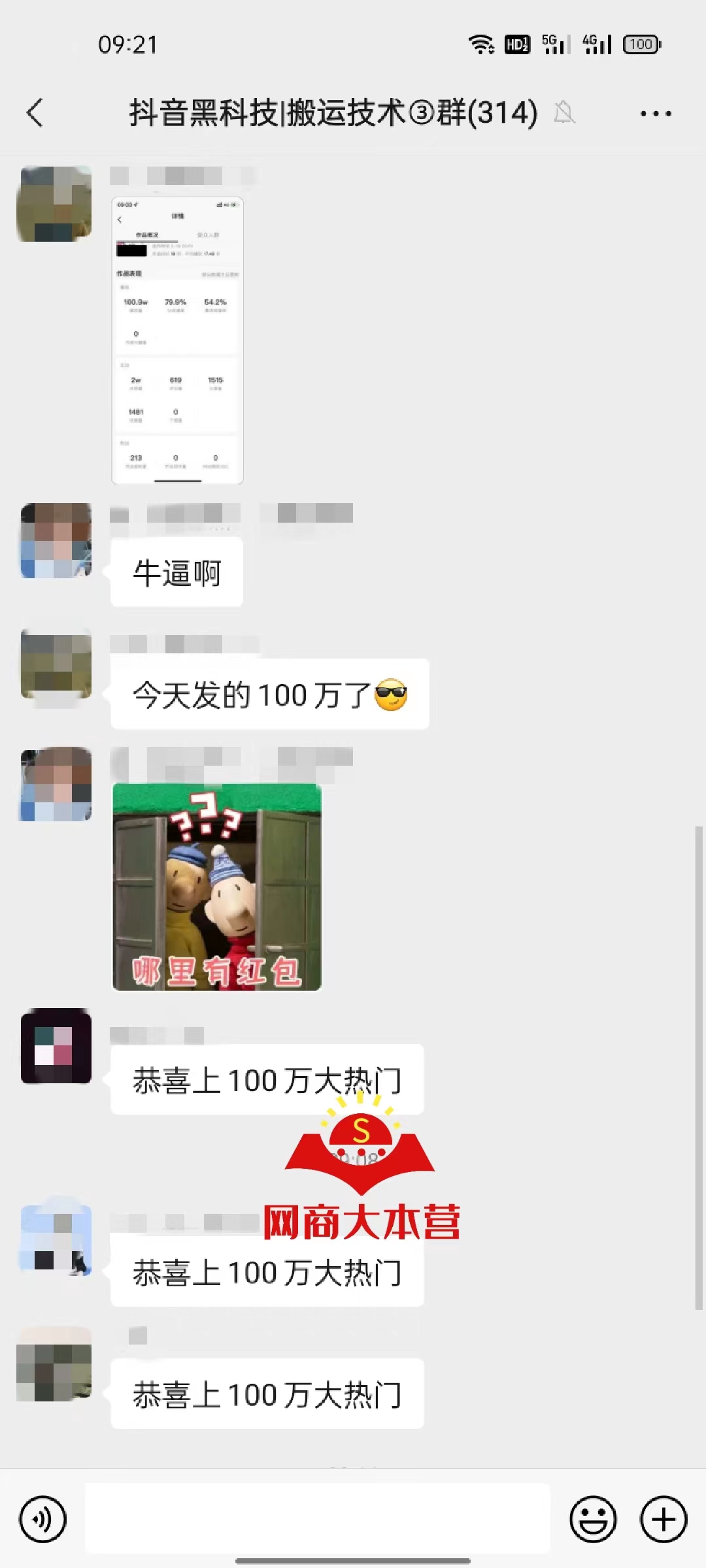Open group chat details via three dots
706x1568 pixels.
(655, 114)
